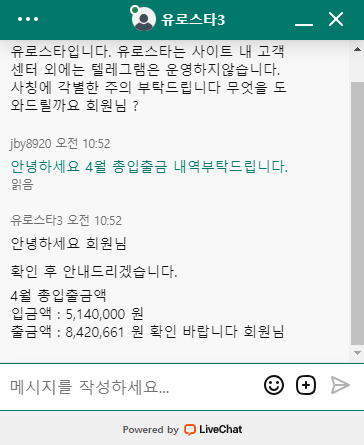Tap the scrollbar up arrow
This screenshot has height=445, width=364.
point(357,49)
